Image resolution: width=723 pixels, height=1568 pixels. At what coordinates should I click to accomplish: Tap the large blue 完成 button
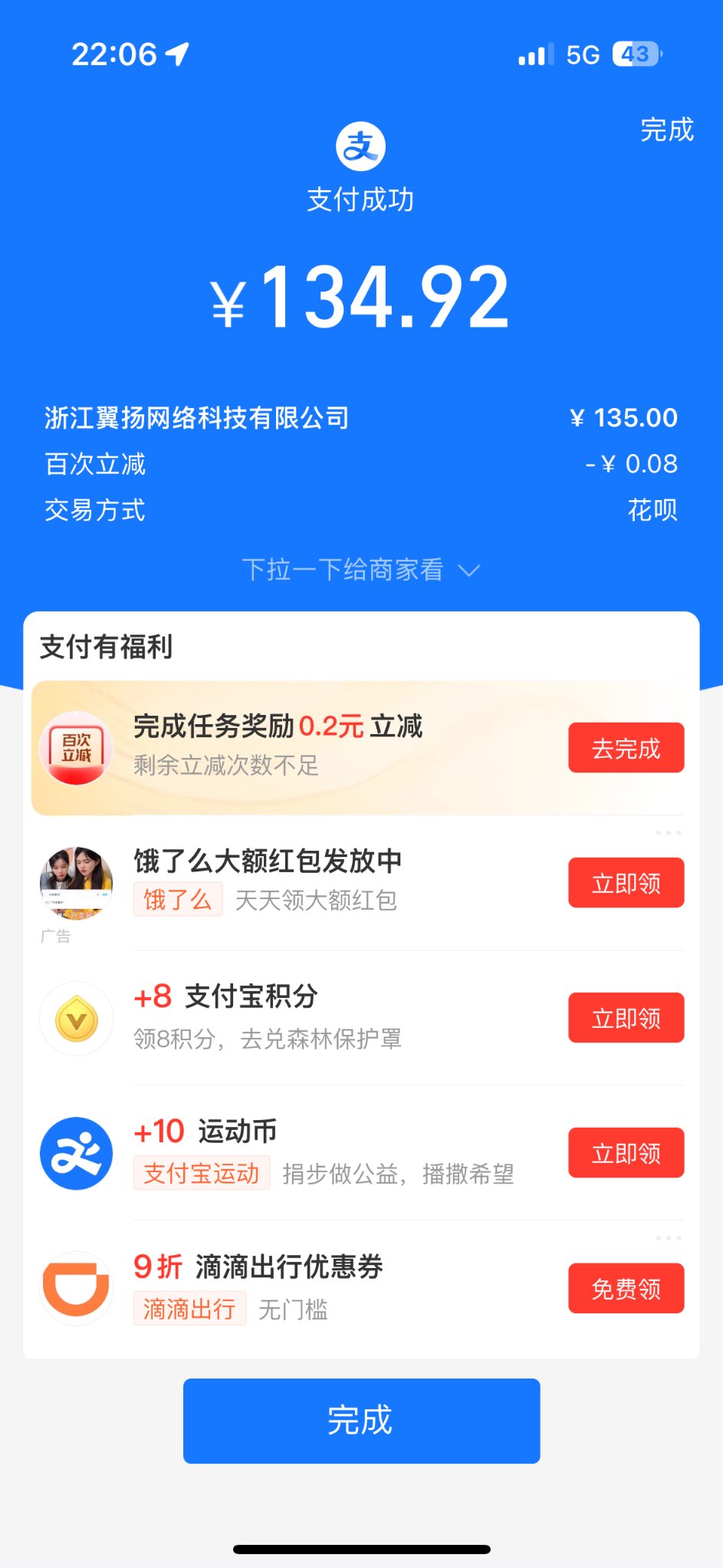[x=361, y=1421]
